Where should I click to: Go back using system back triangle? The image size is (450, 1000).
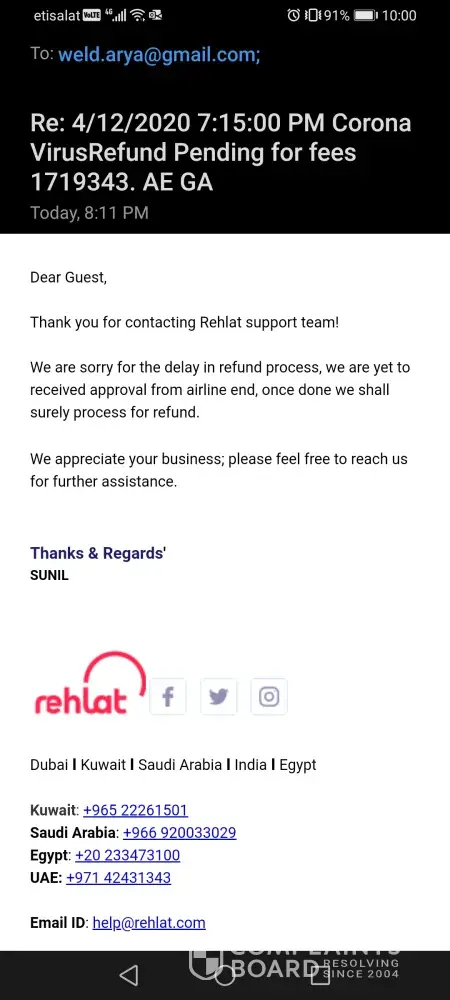[129, 974]
